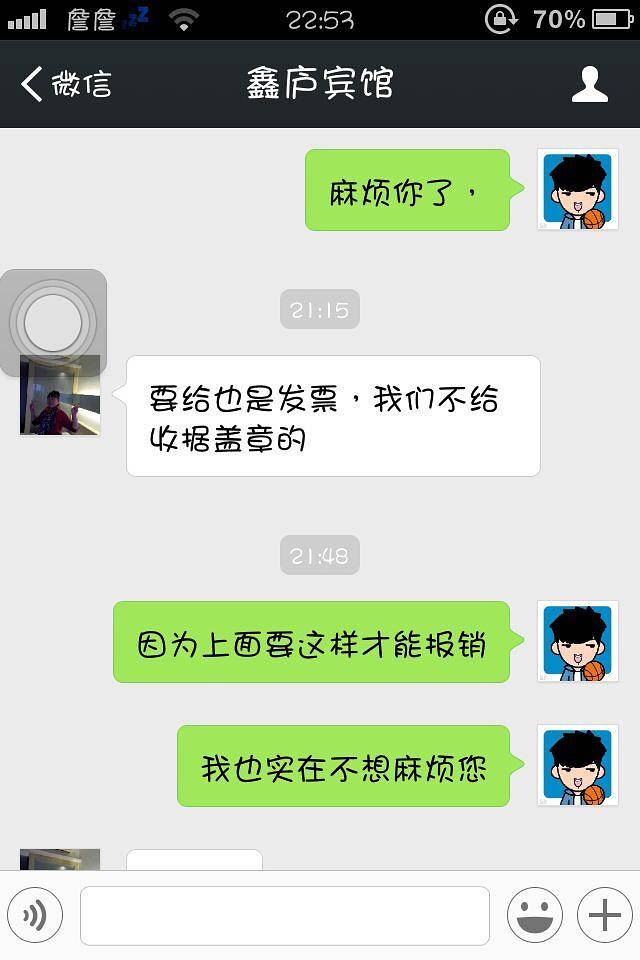
Task: Open my avatar beside 因为上面要这样才能报销
Action: [577, 642]
